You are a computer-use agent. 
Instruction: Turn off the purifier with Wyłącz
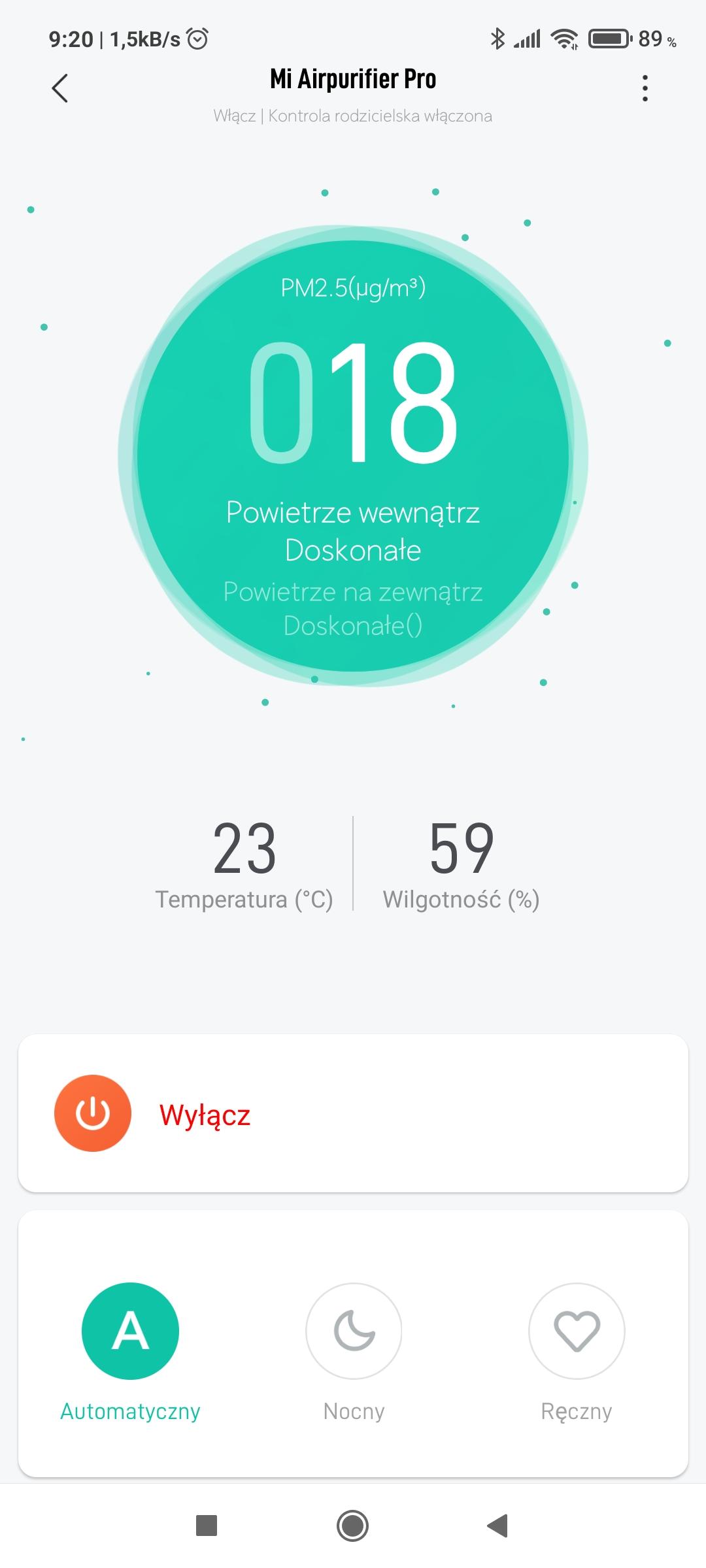(x=93, y=1113)
